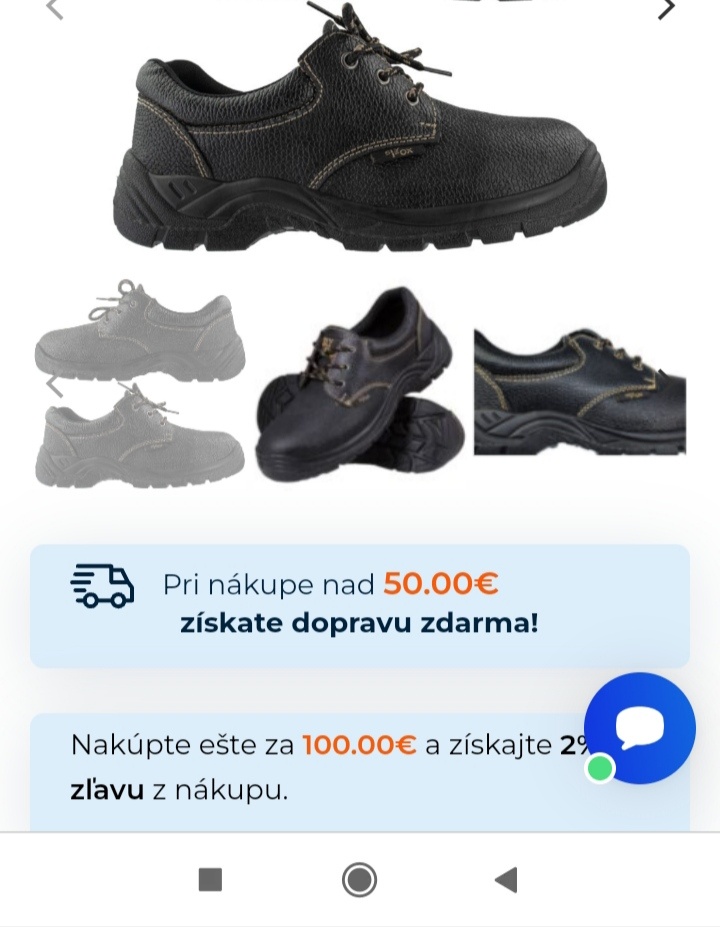This screenshot has width=720, height=927.
Task: Open the recent apps view
Action: point(210,880)
